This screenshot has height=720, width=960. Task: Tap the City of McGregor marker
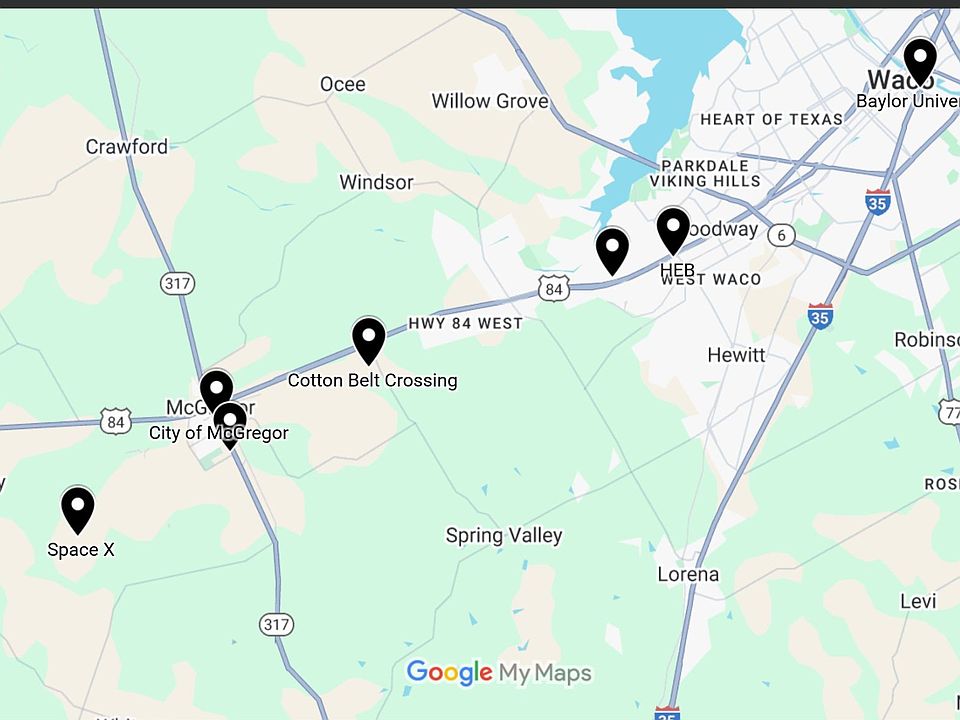[232, 420]
